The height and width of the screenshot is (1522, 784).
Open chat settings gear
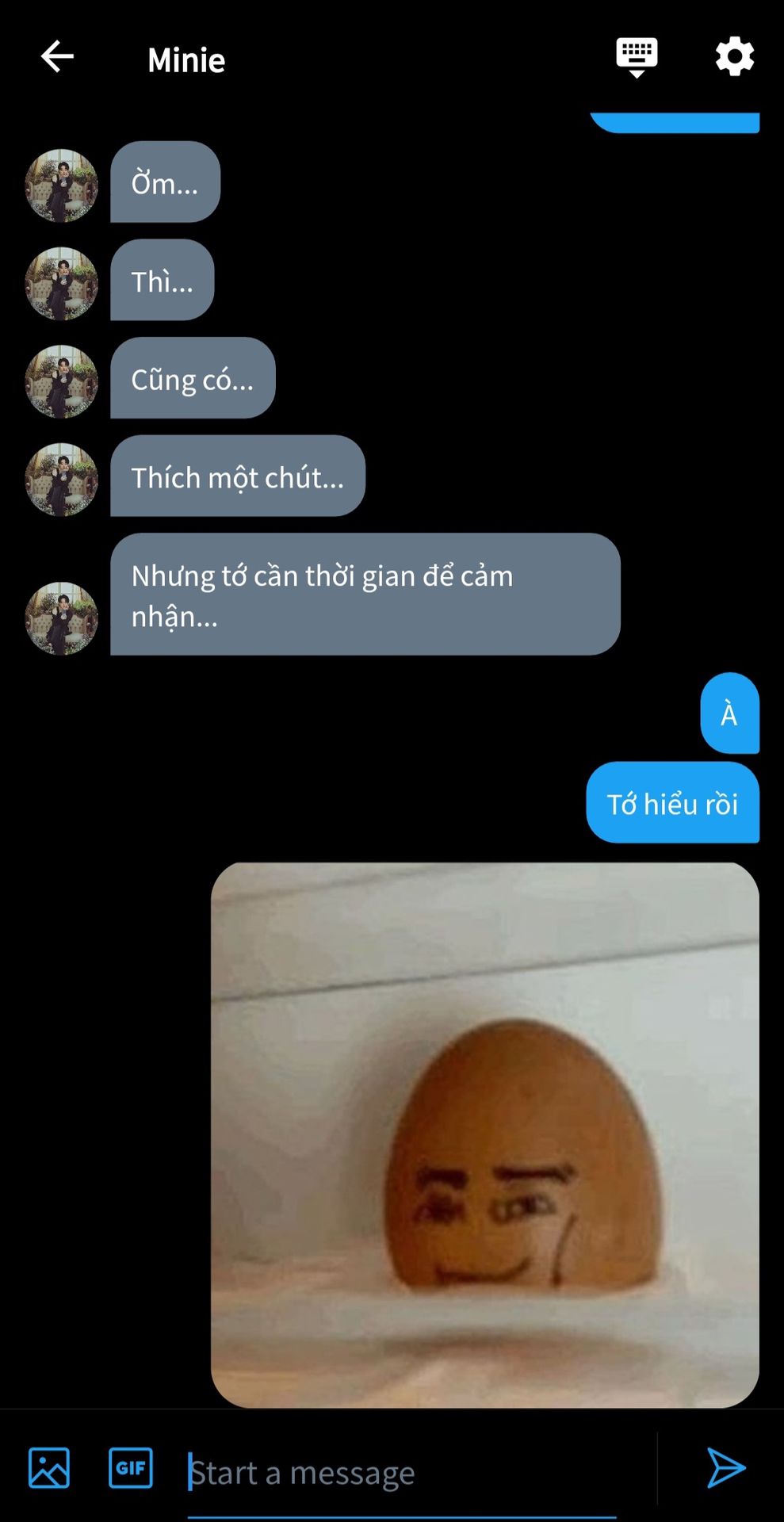coord(734,57)
